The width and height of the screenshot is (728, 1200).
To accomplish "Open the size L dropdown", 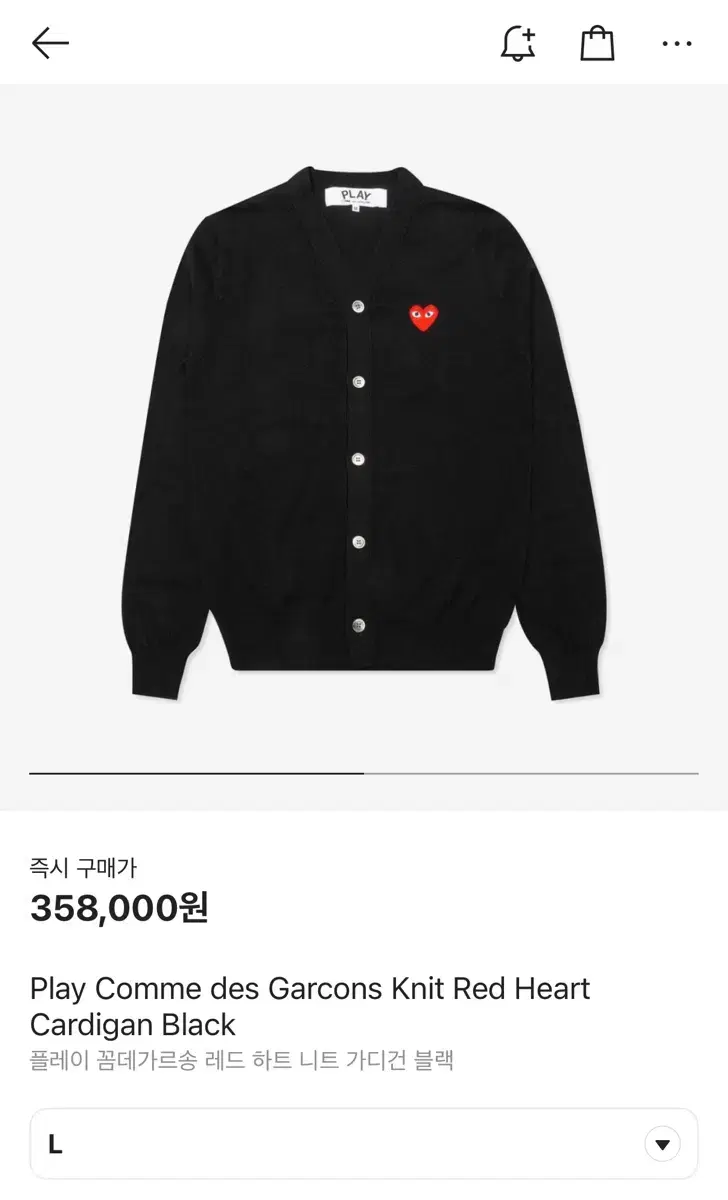I will [x=364, y=1144].
